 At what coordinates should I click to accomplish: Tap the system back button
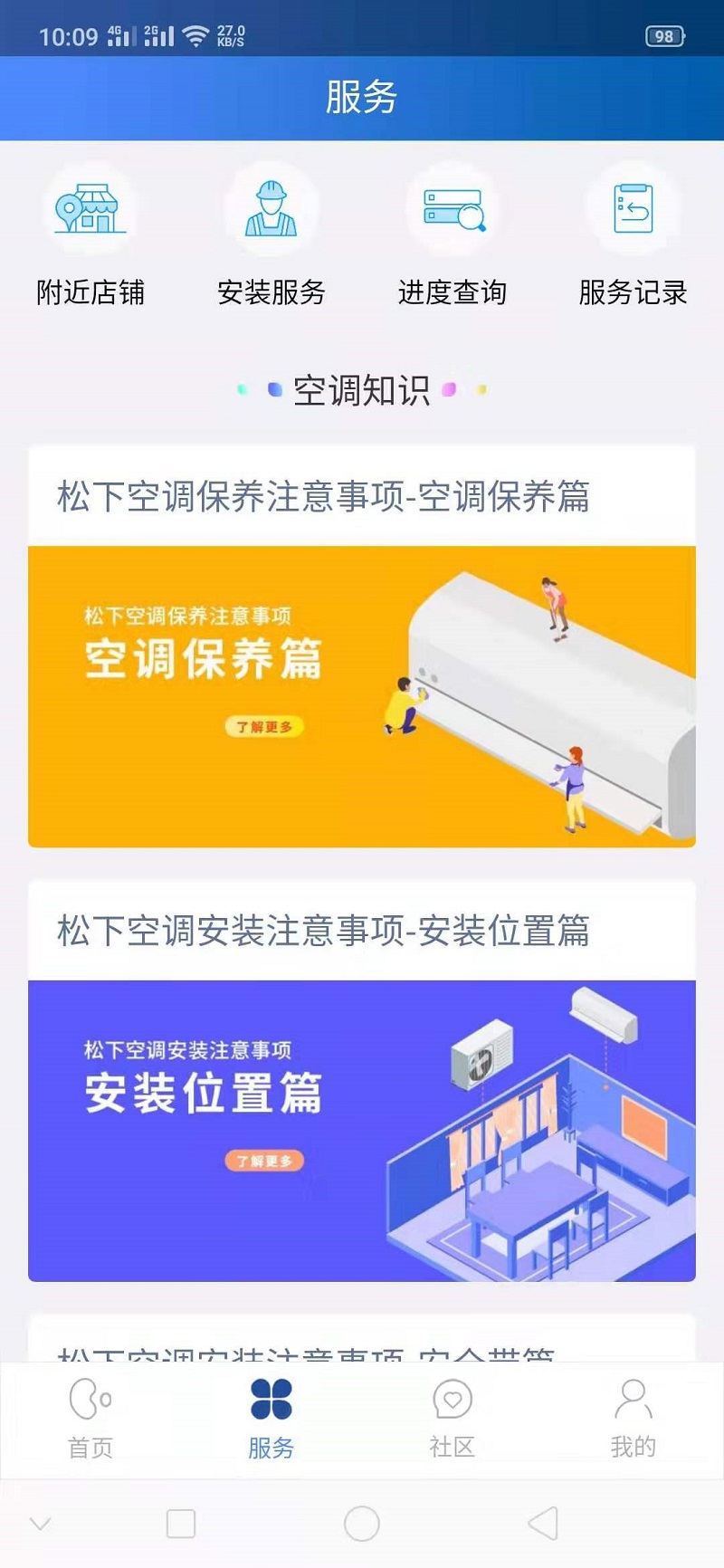[543, 1524]
